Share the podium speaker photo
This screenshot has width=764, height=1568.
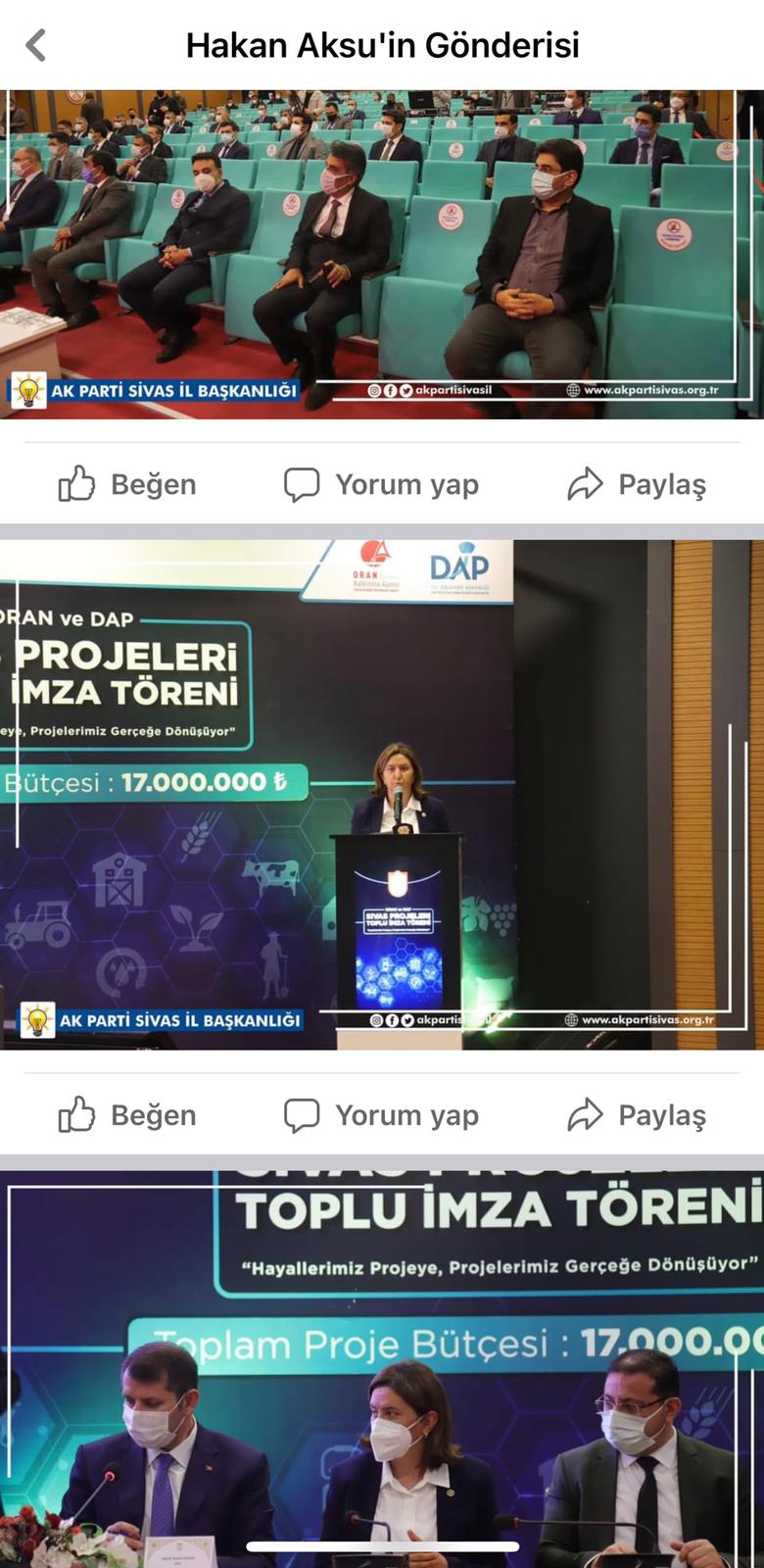(x=637, y=1115)
